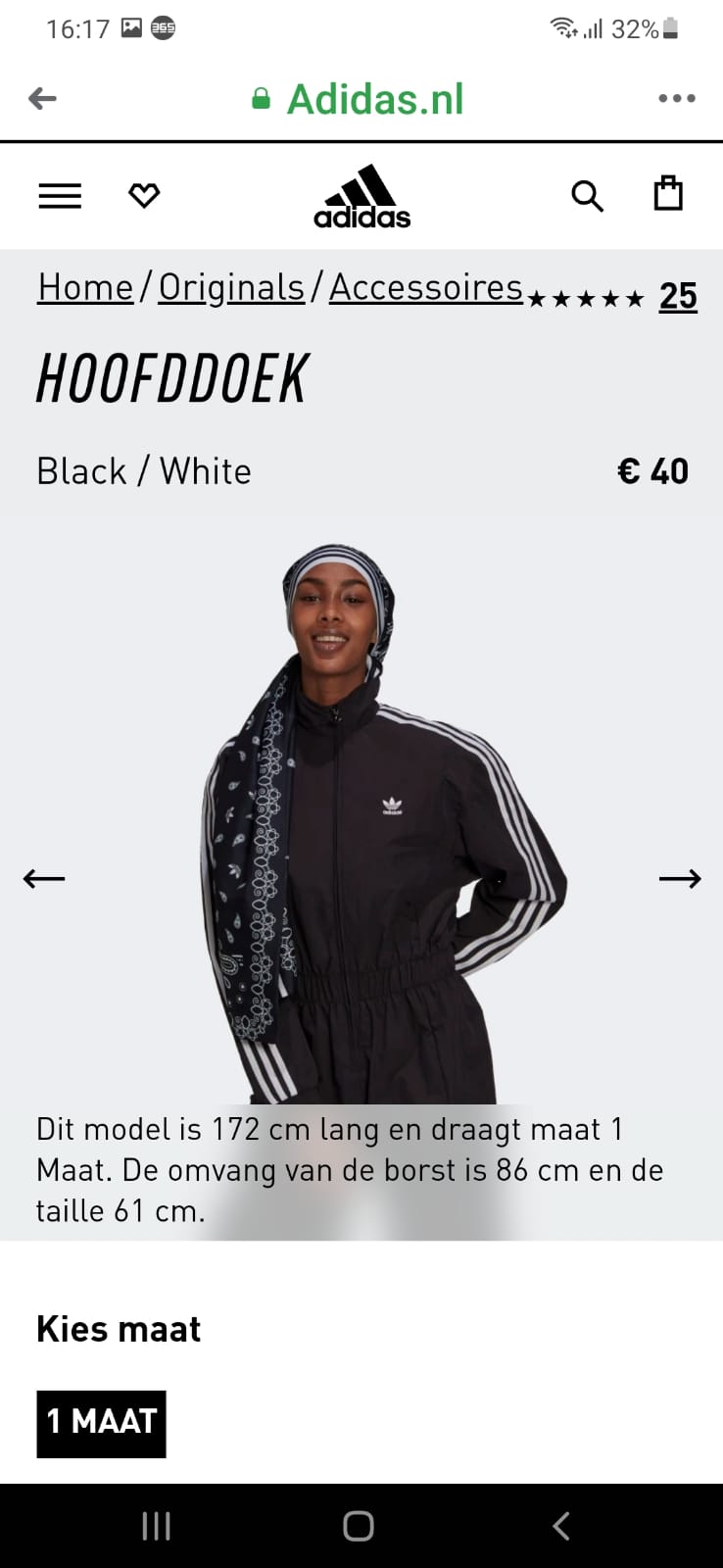The height and width of the screenshot is (1568, 723).
Task: Go to adidas homepage via logo
Action: pos(361,197)
